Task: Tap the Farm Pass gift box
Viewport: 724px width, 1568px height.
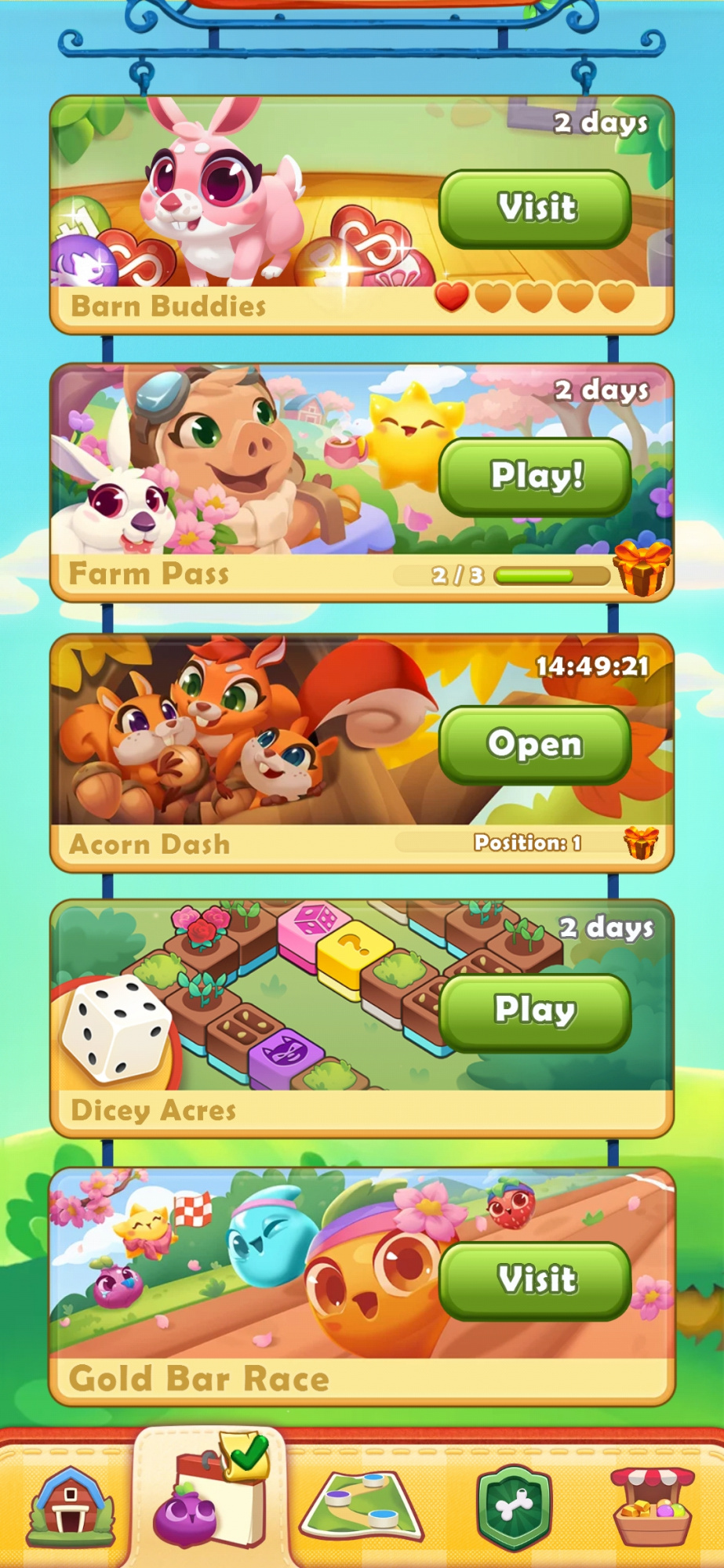Action: [642, 569]
